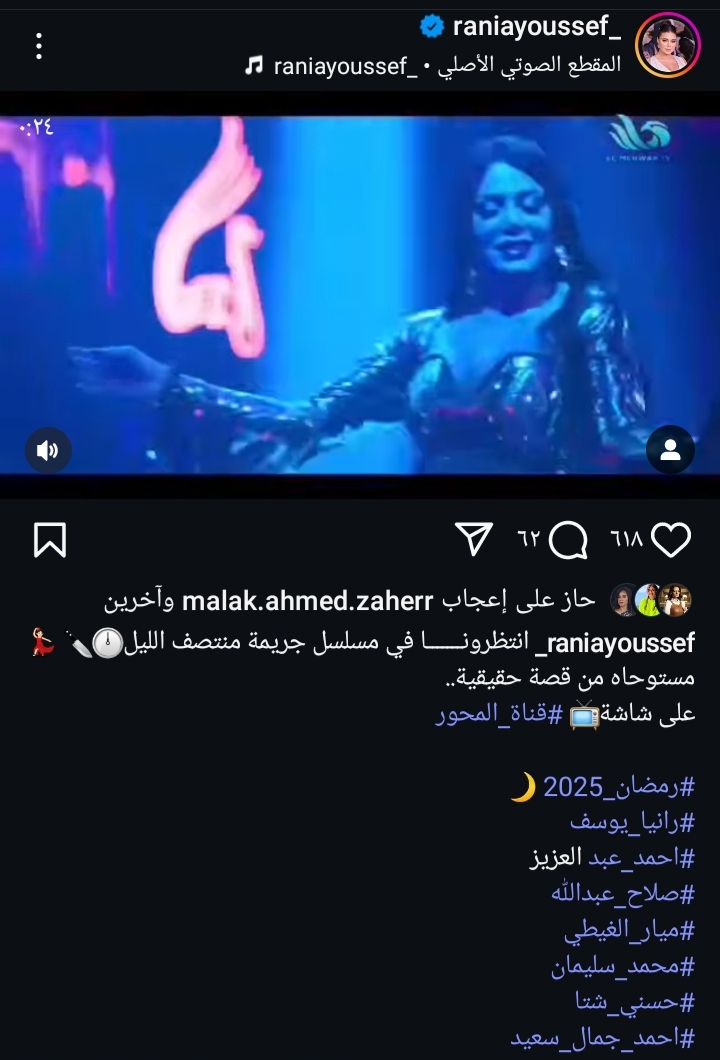Bookmark this post
The height and width of the screenshot is (1060, 720).
49,540
